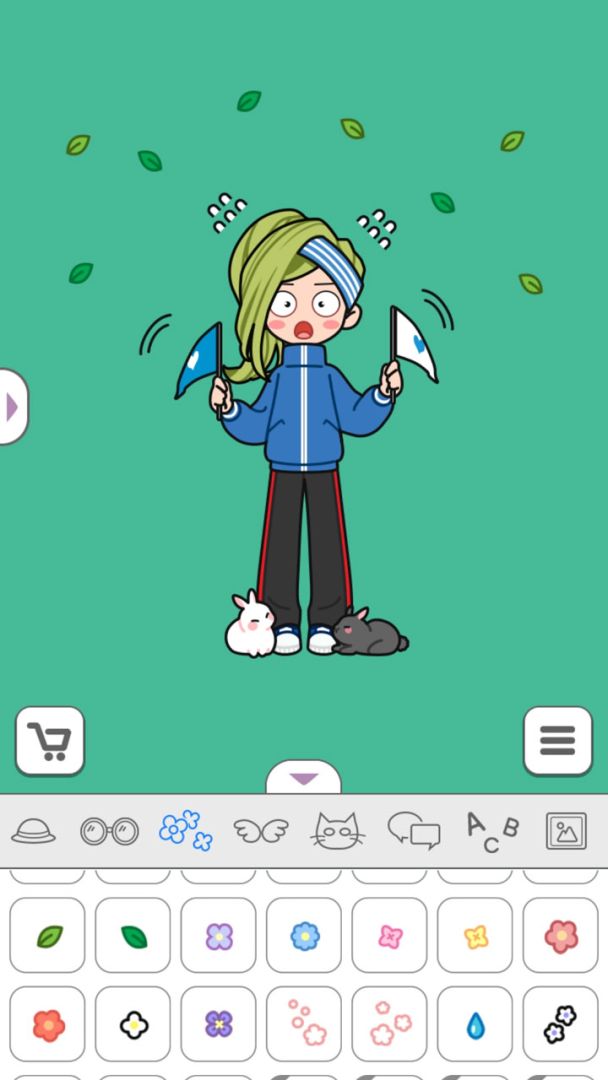
Task: Open the speech bubble category tab
Action: (x=414, y=830)
